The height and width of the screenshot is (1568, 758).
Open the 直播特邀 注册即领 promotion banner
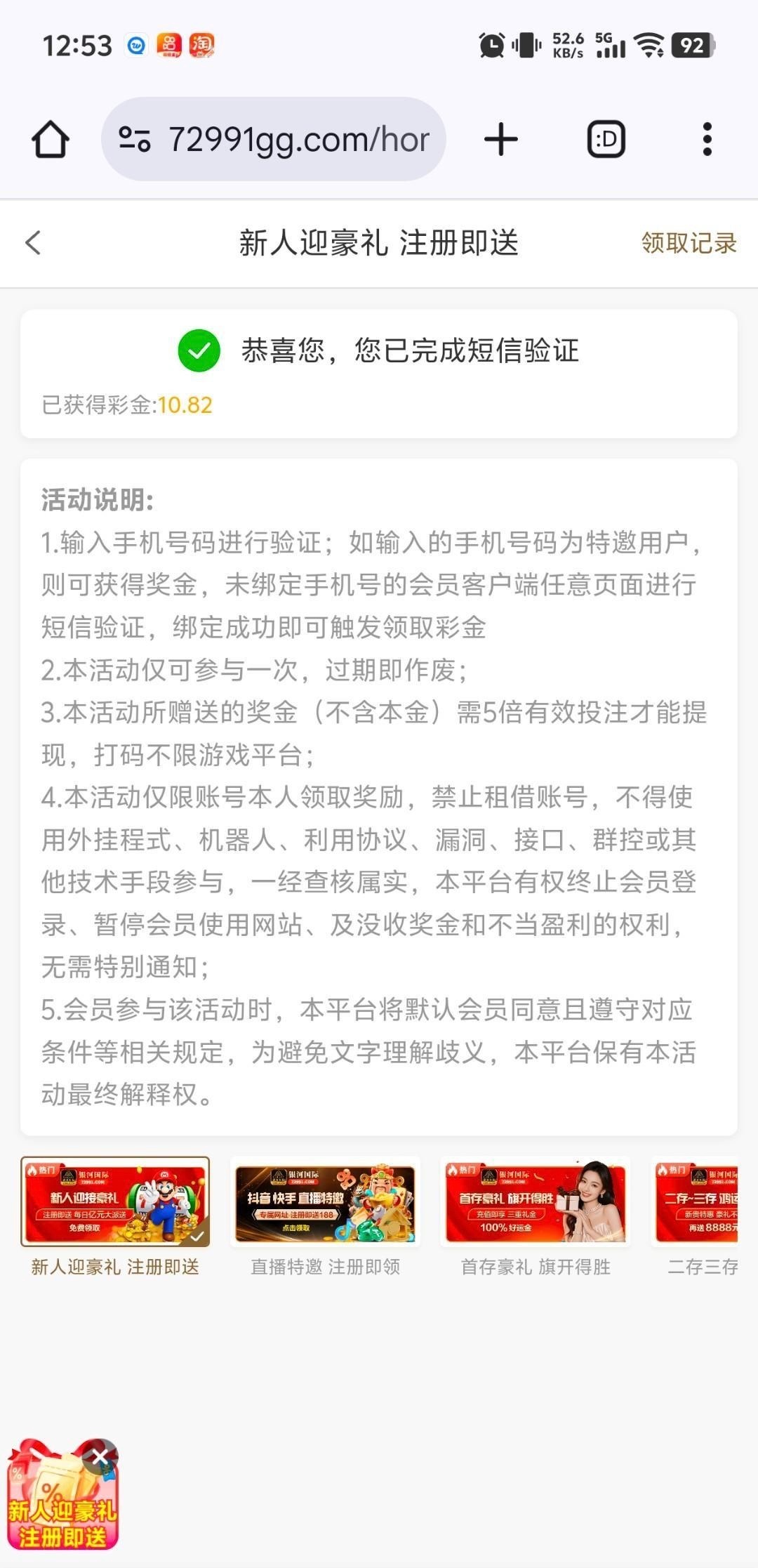click(x=326, y=1202)
